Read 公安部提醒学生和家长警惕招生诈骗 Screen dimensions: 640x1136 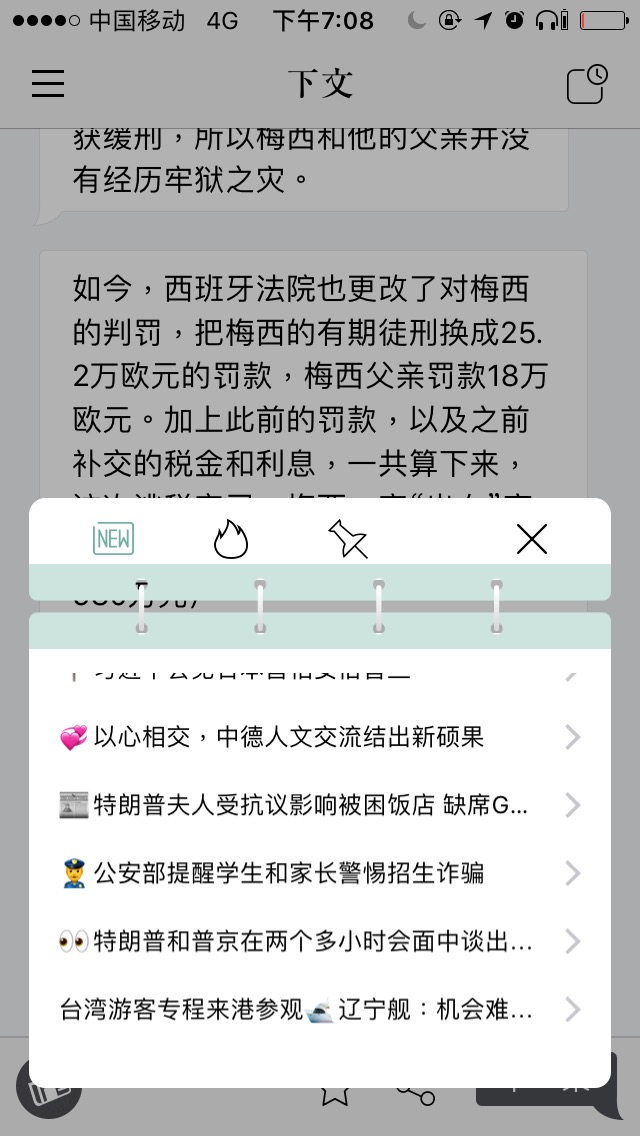(320, 873)
